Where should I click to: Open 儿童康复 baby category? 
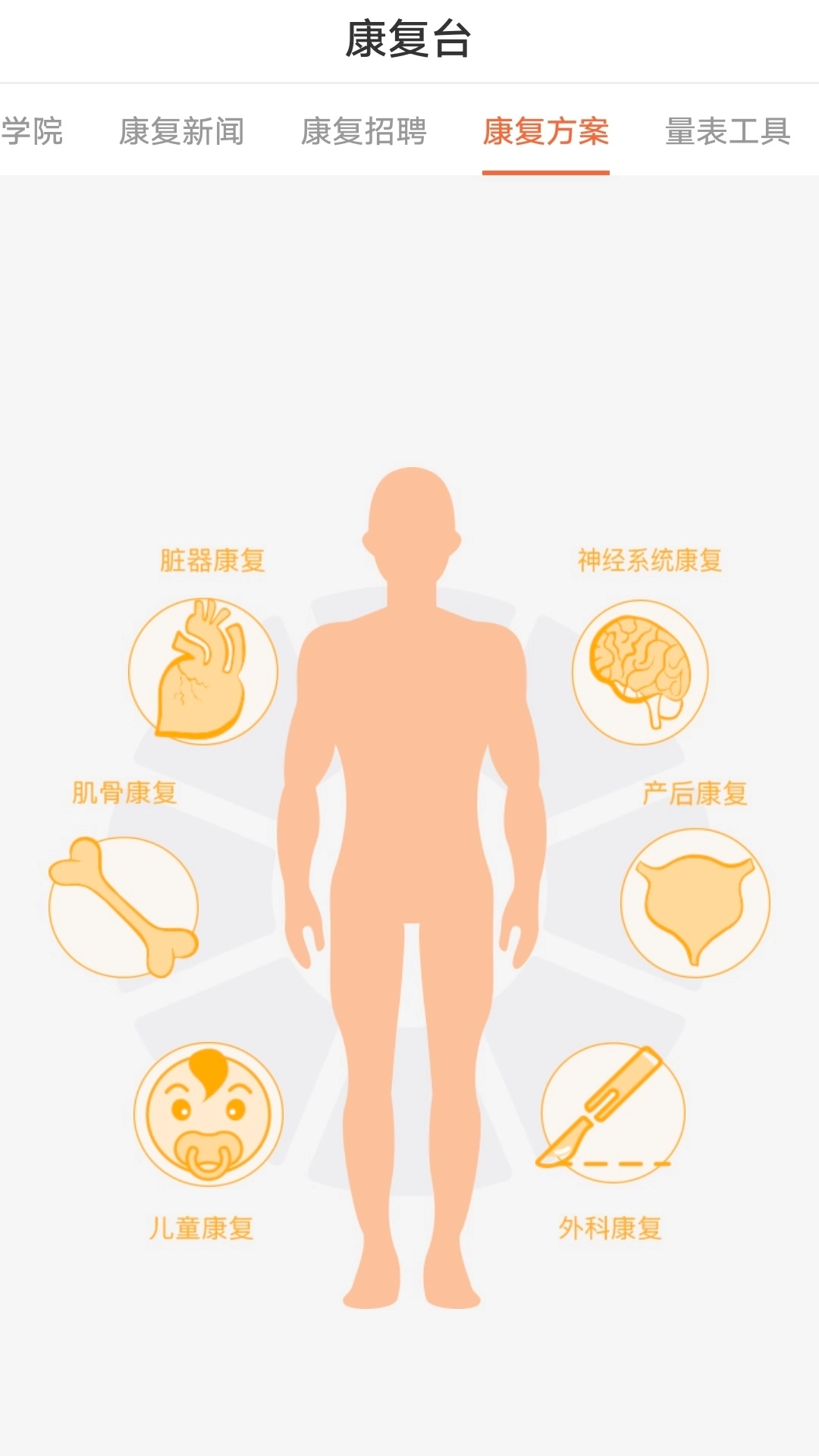coord(209,1114)
